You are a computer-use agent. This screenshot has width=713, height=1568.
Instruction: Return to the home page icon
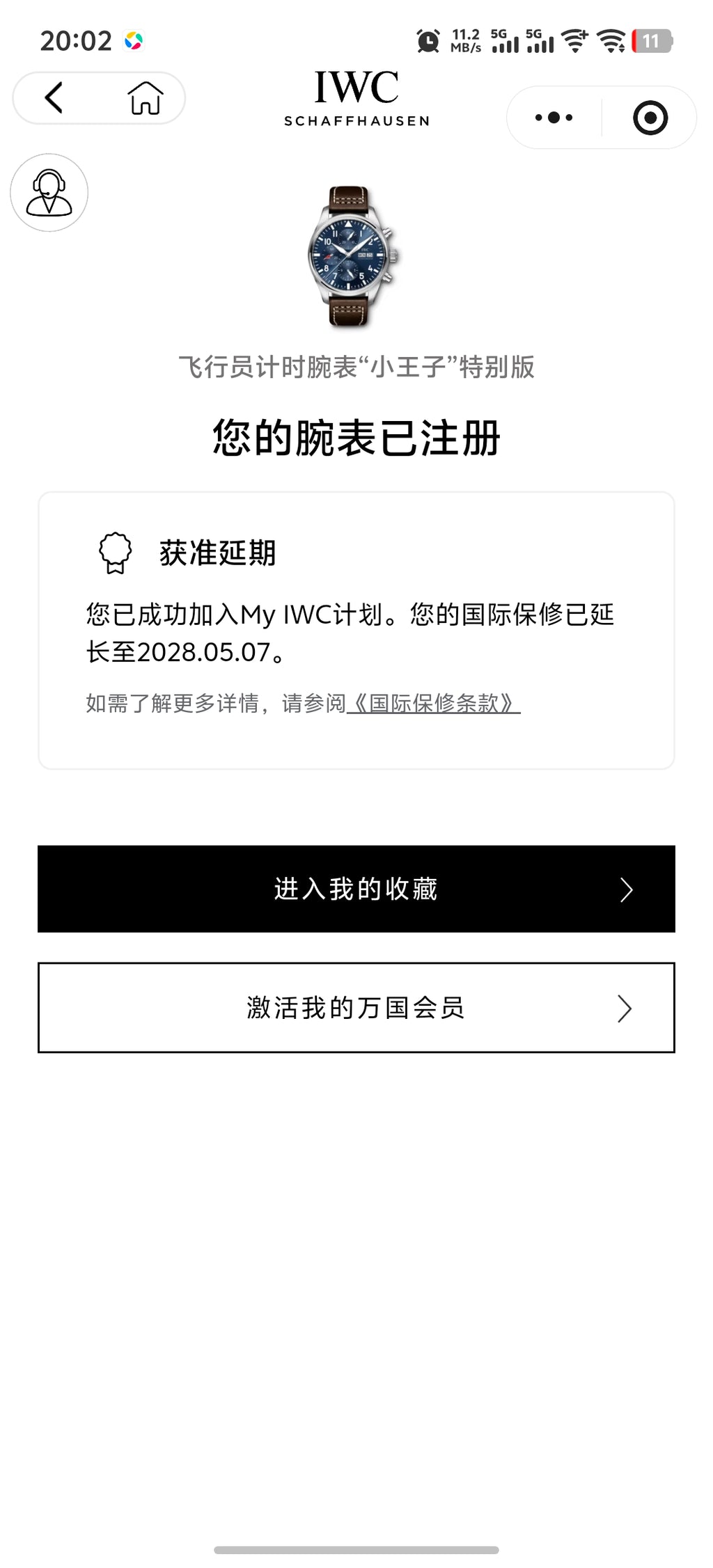(145, 97)
